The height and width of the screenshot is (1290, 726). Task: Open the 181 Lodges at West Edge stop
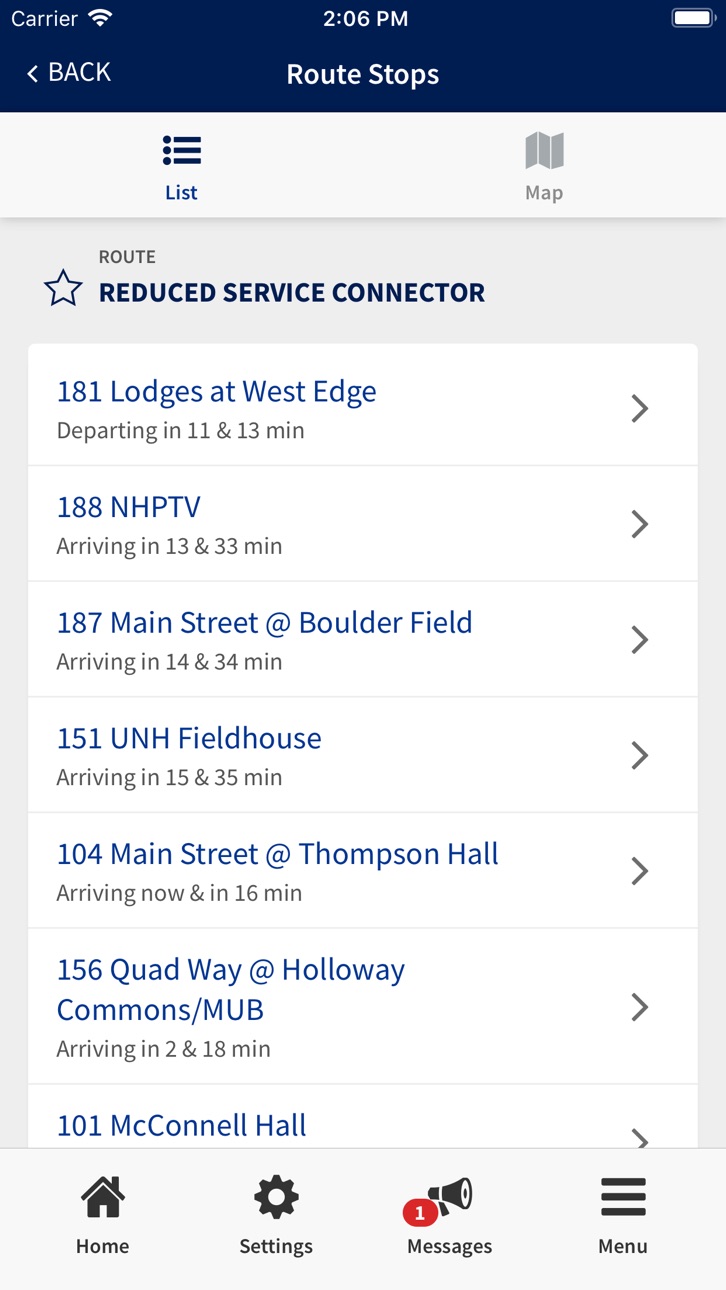[x=363, y=408]
